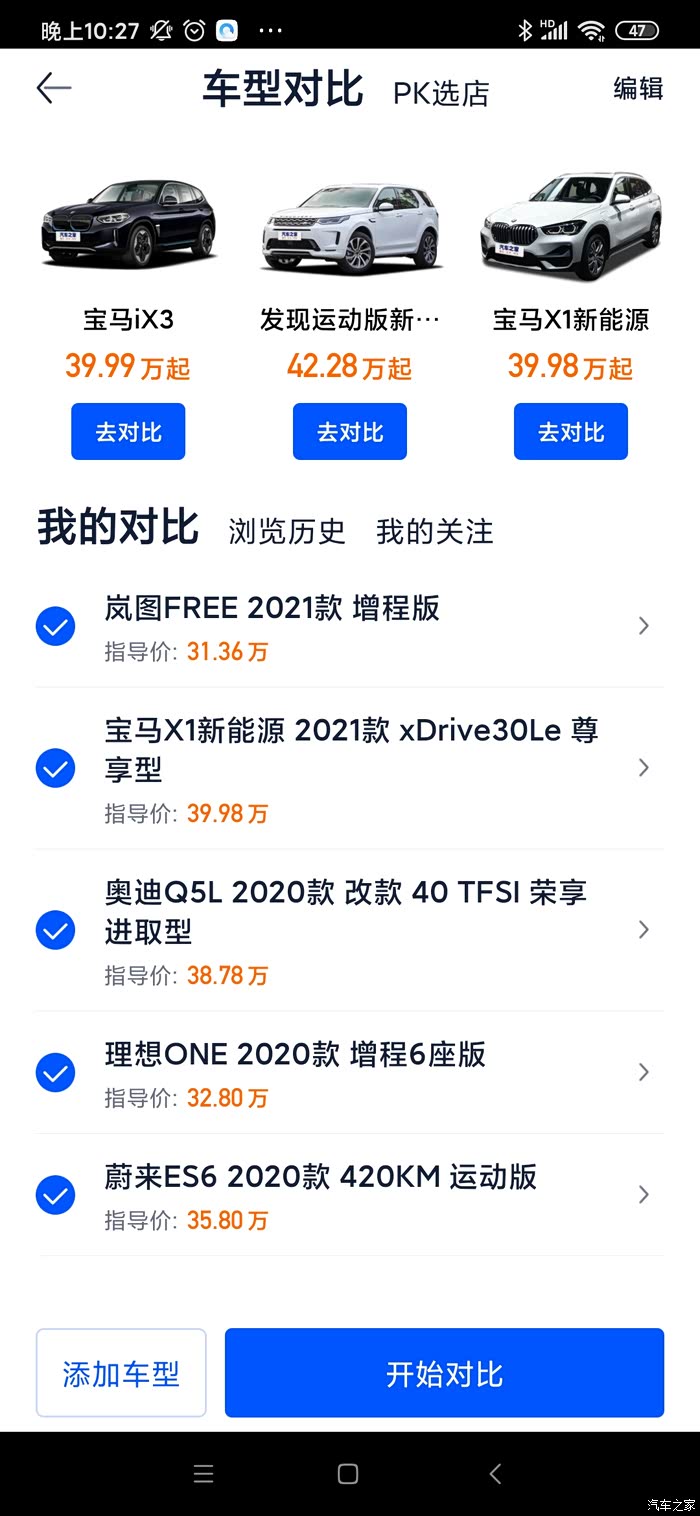Open details chevron for 理想ONE 2020款
700x1516 pixels.
(x=644, y=1072)
